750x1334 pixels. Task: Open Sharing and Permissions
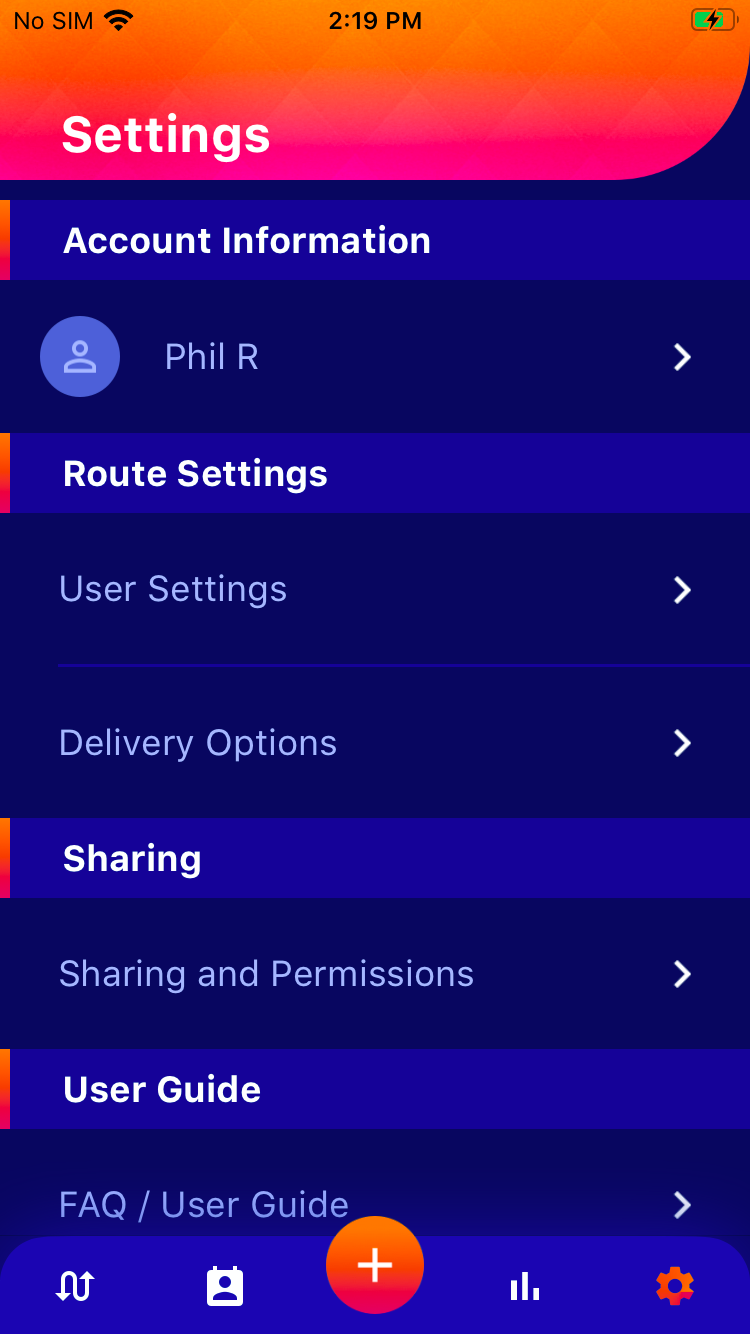pos(375,974)
